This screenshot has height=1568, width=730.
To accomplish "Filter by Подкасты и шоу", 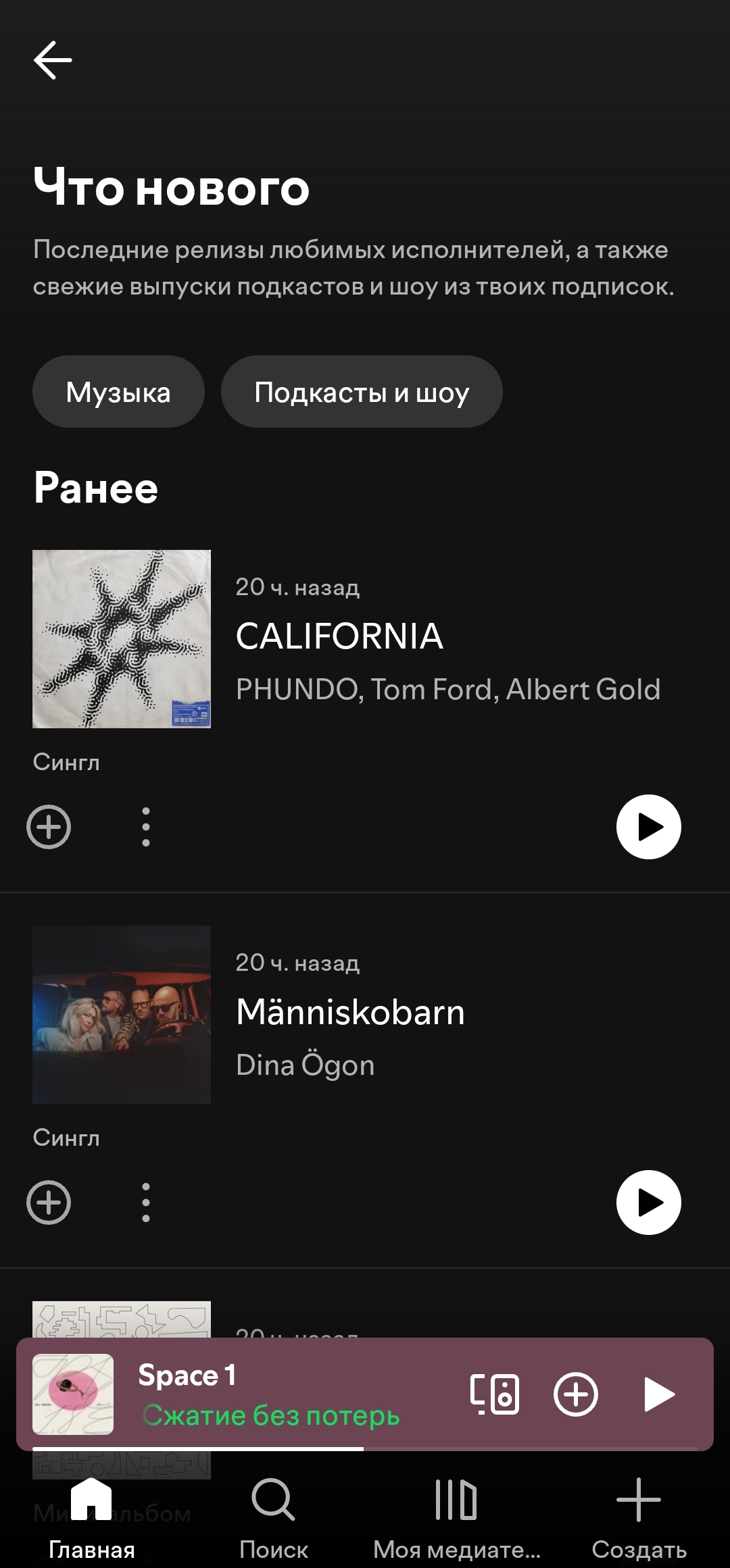I will point(362,392).
